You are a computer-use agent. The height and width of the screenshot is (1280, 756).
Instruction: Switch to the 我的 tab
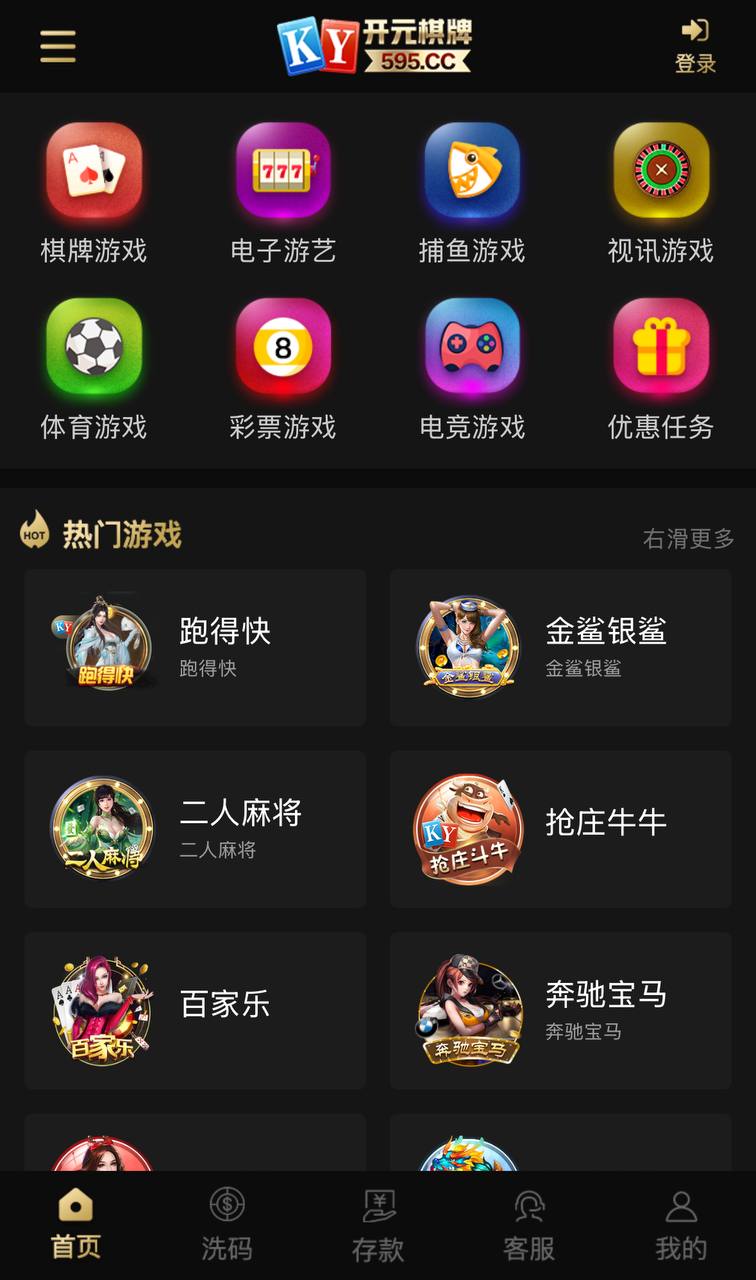(681, 1225)
